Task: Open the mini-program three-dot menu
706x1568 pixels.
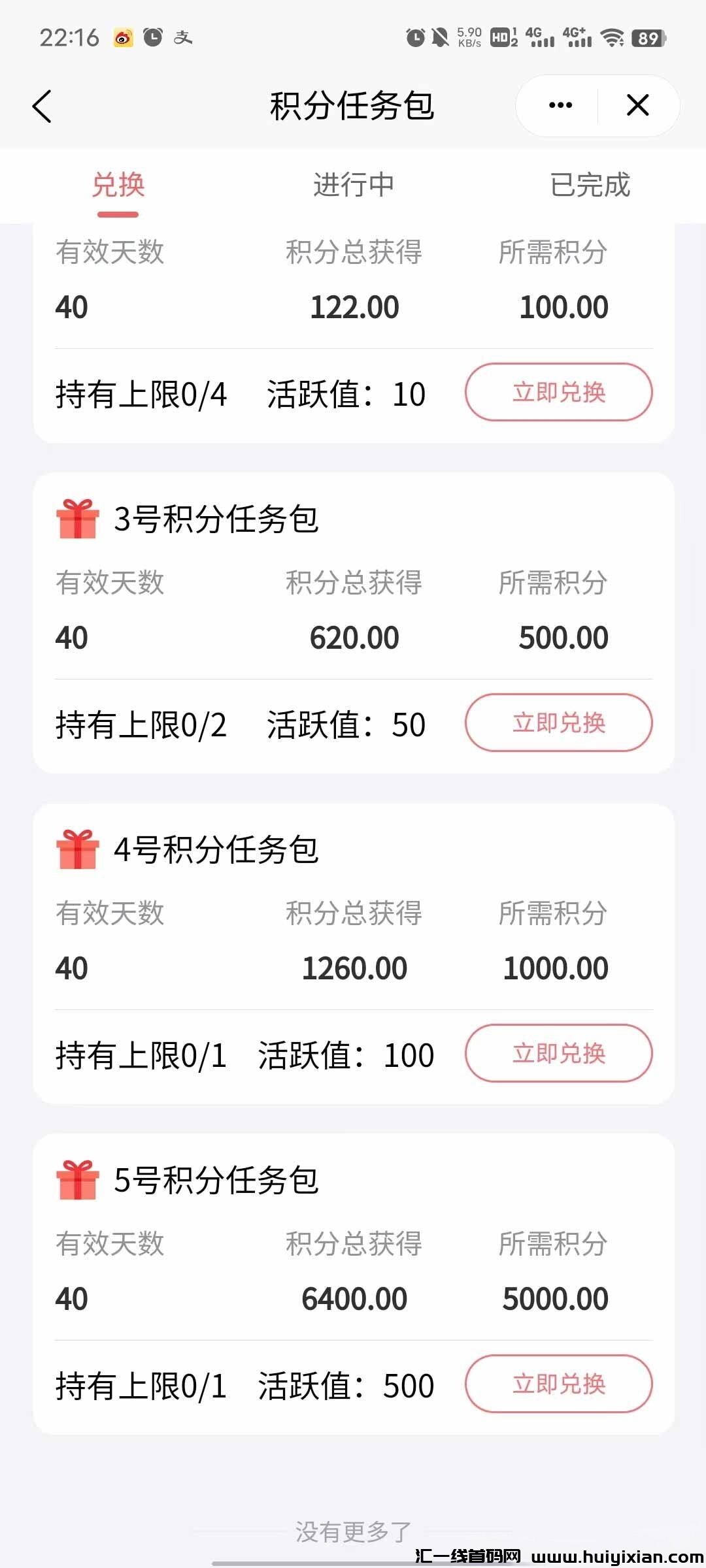Action: (560, 105)
